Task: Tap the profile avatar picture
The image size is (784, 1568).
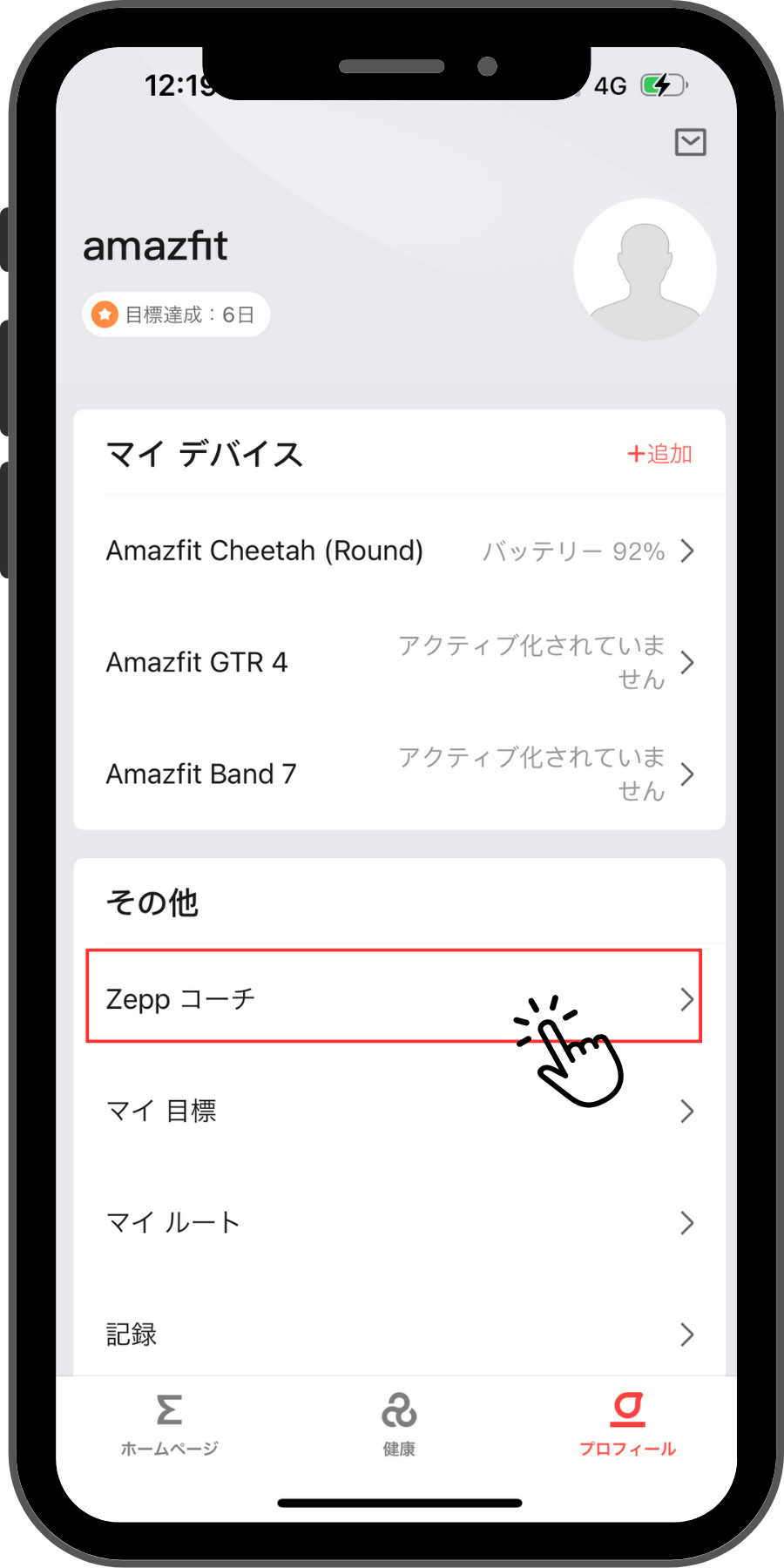Action: pyautogui.click(x=645, y=270)
